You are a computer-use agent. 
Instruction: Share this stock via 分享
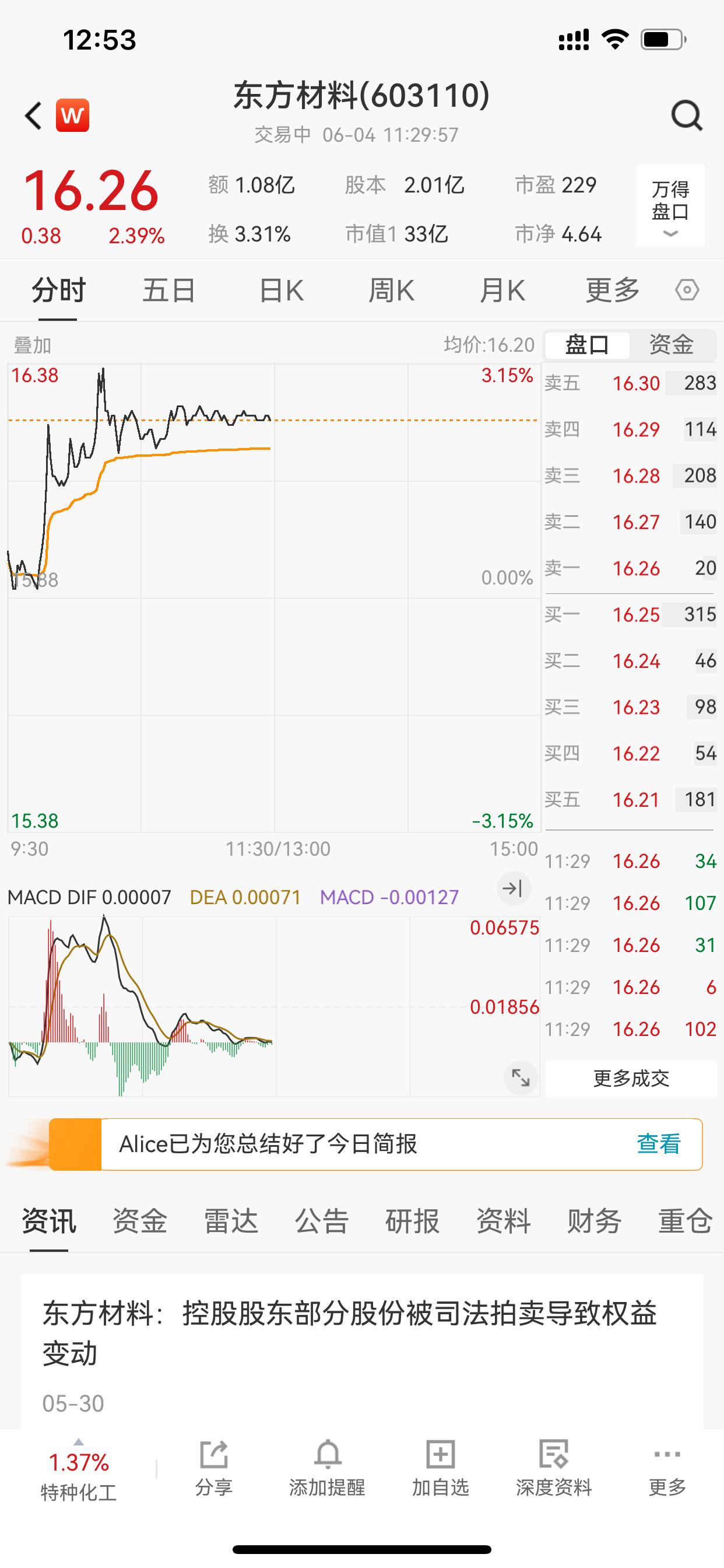(213, 1469)
